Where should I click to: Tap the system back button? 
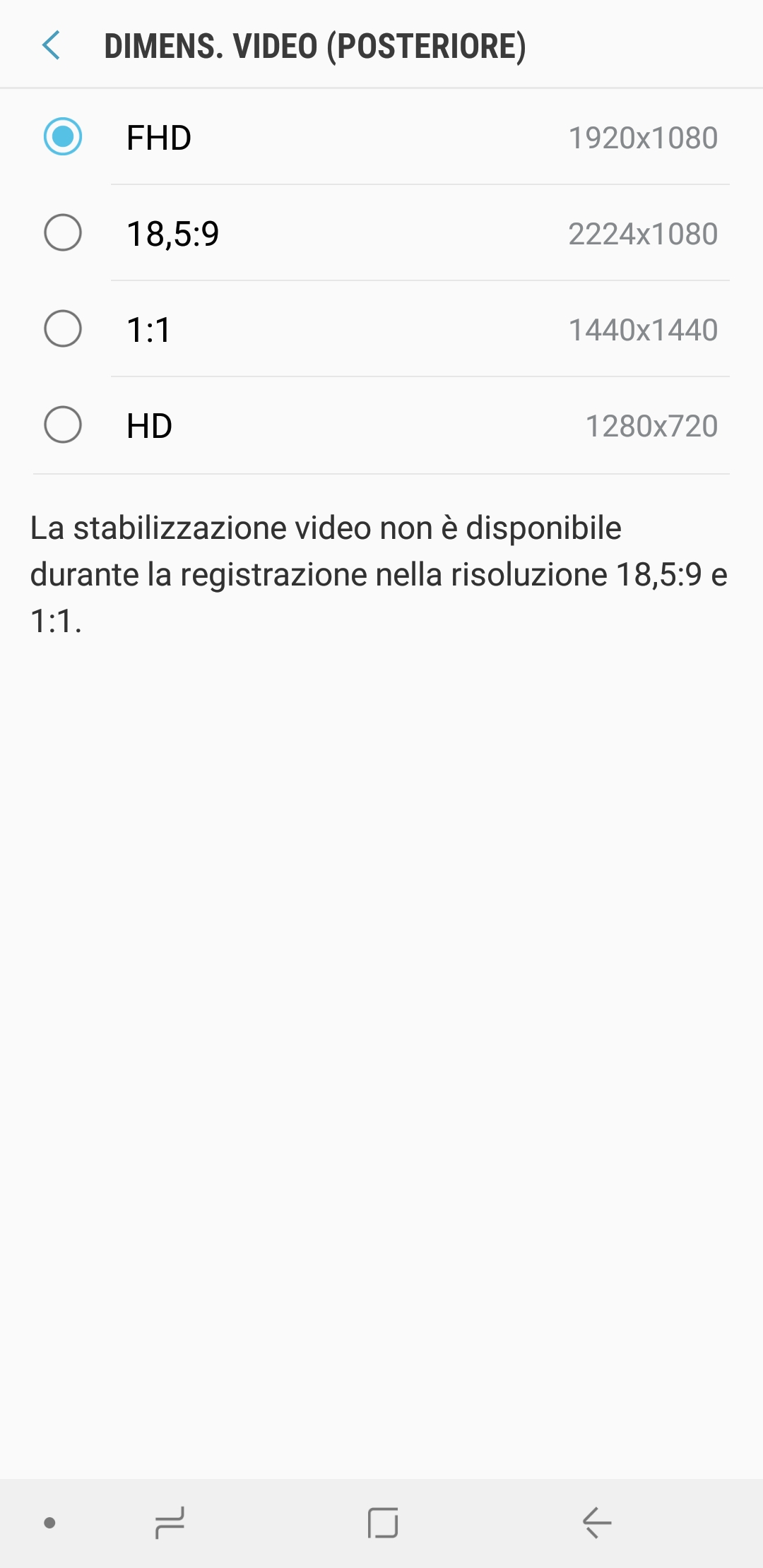(596, 1522)
